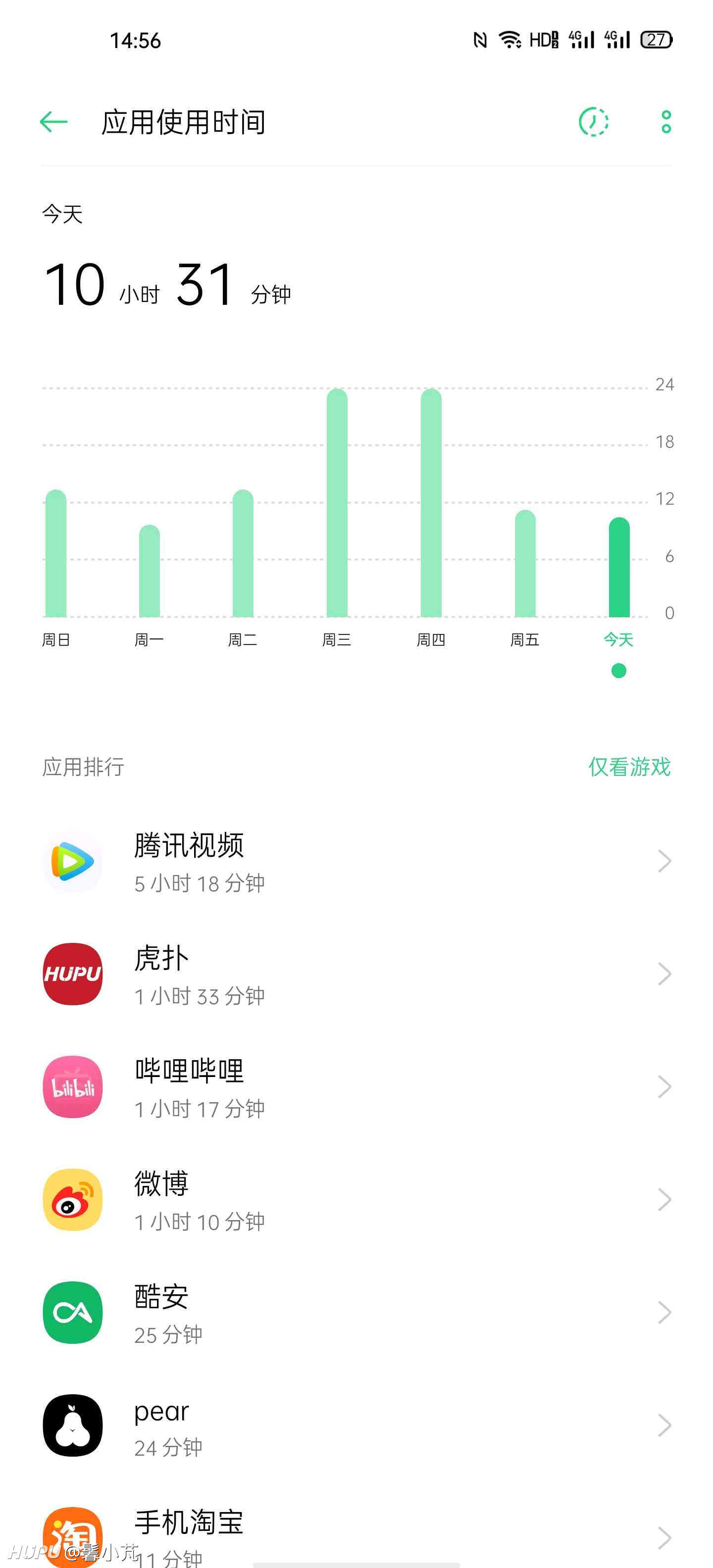Select the 周二 bar in chart
The image size is (713, 1568).
pyautogui.click(x=243, y=553)
